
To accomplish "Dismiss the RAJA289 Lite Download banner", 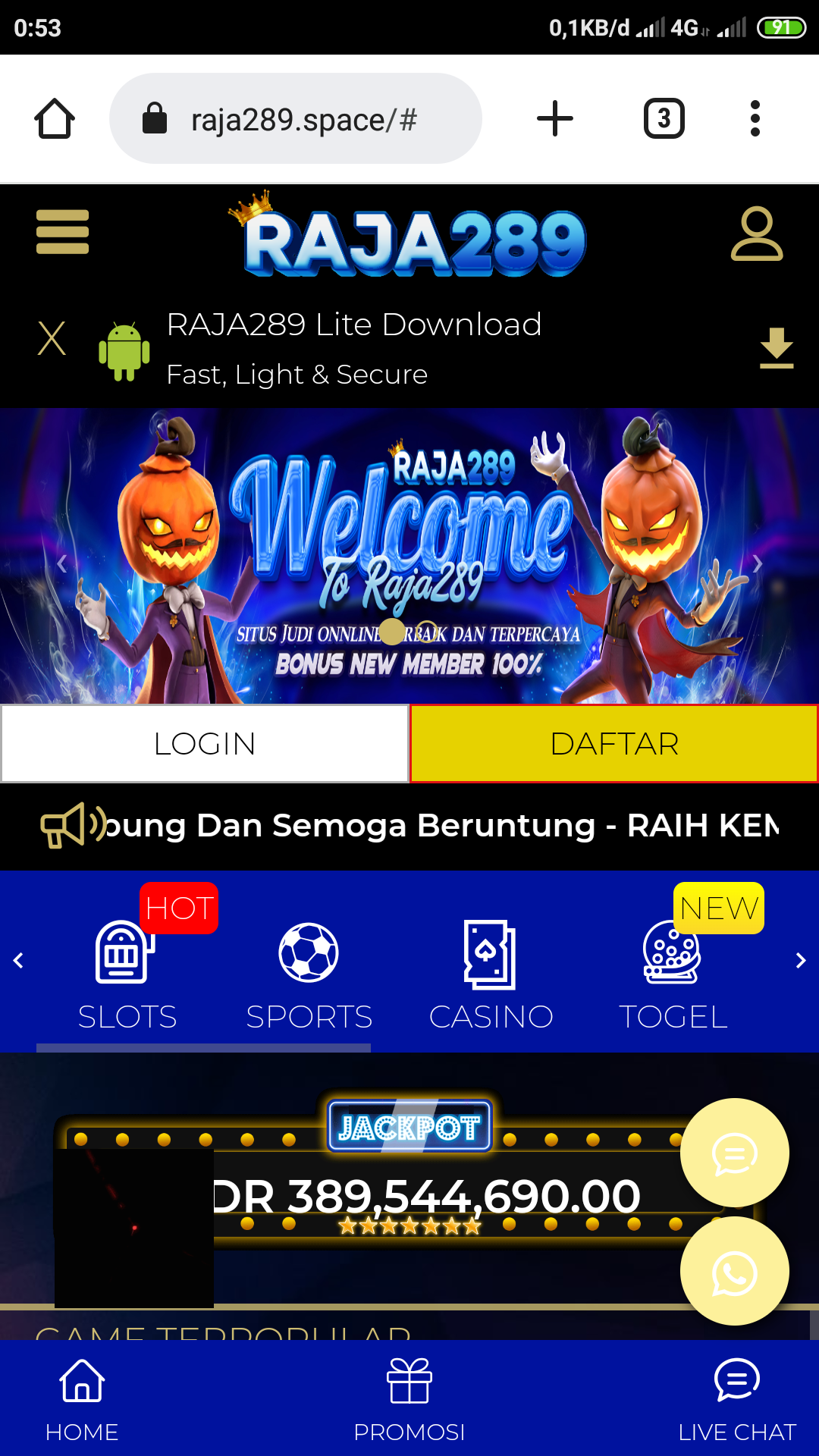I will pyautogui.click(x=52, y=338).
